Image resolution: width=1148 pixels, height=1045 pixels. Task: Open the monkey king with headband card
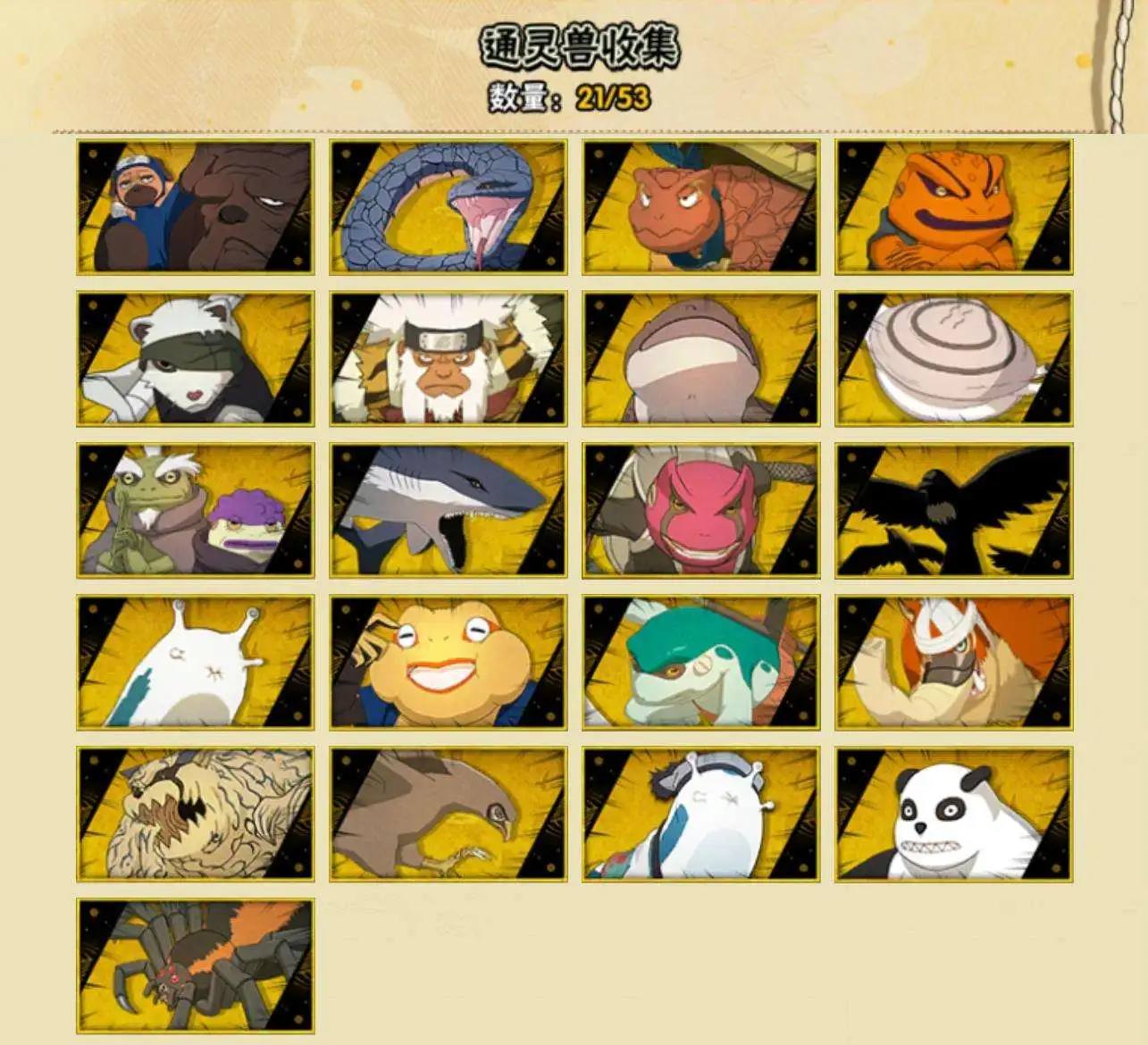click(x=448, y=358)
